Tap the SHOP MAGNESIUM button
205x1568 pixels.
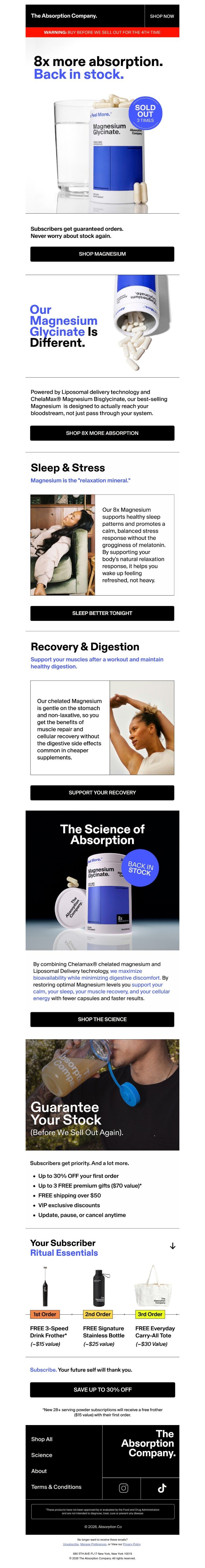tap(102, 254)
